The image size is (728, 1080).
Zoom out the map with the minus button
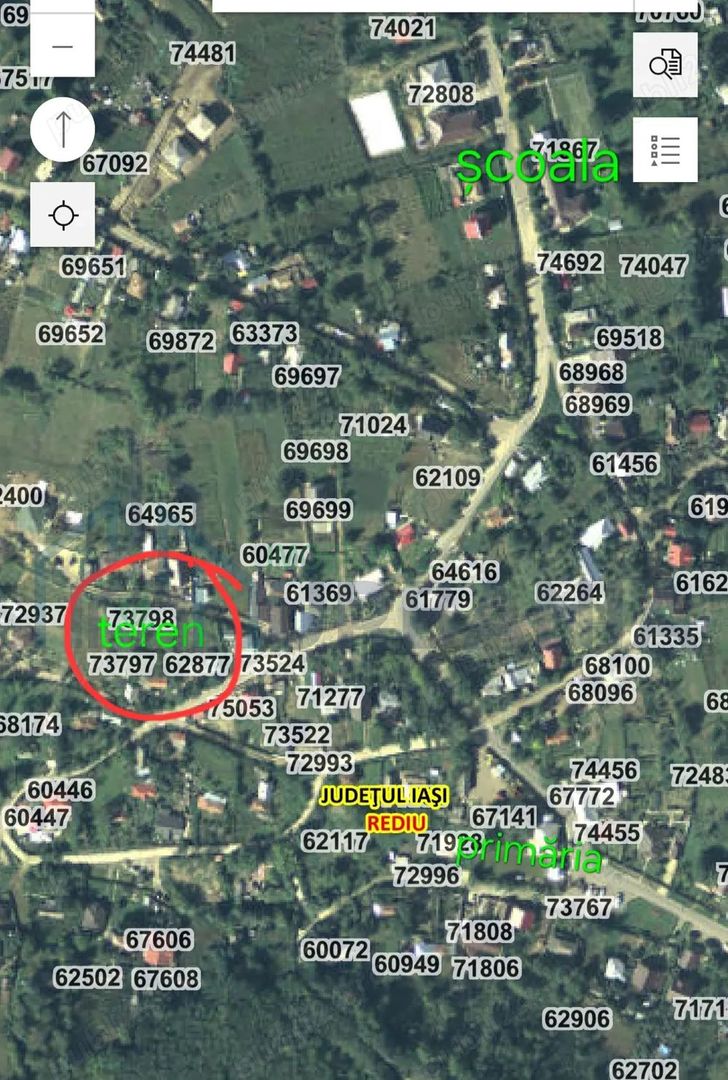[62, 46]
